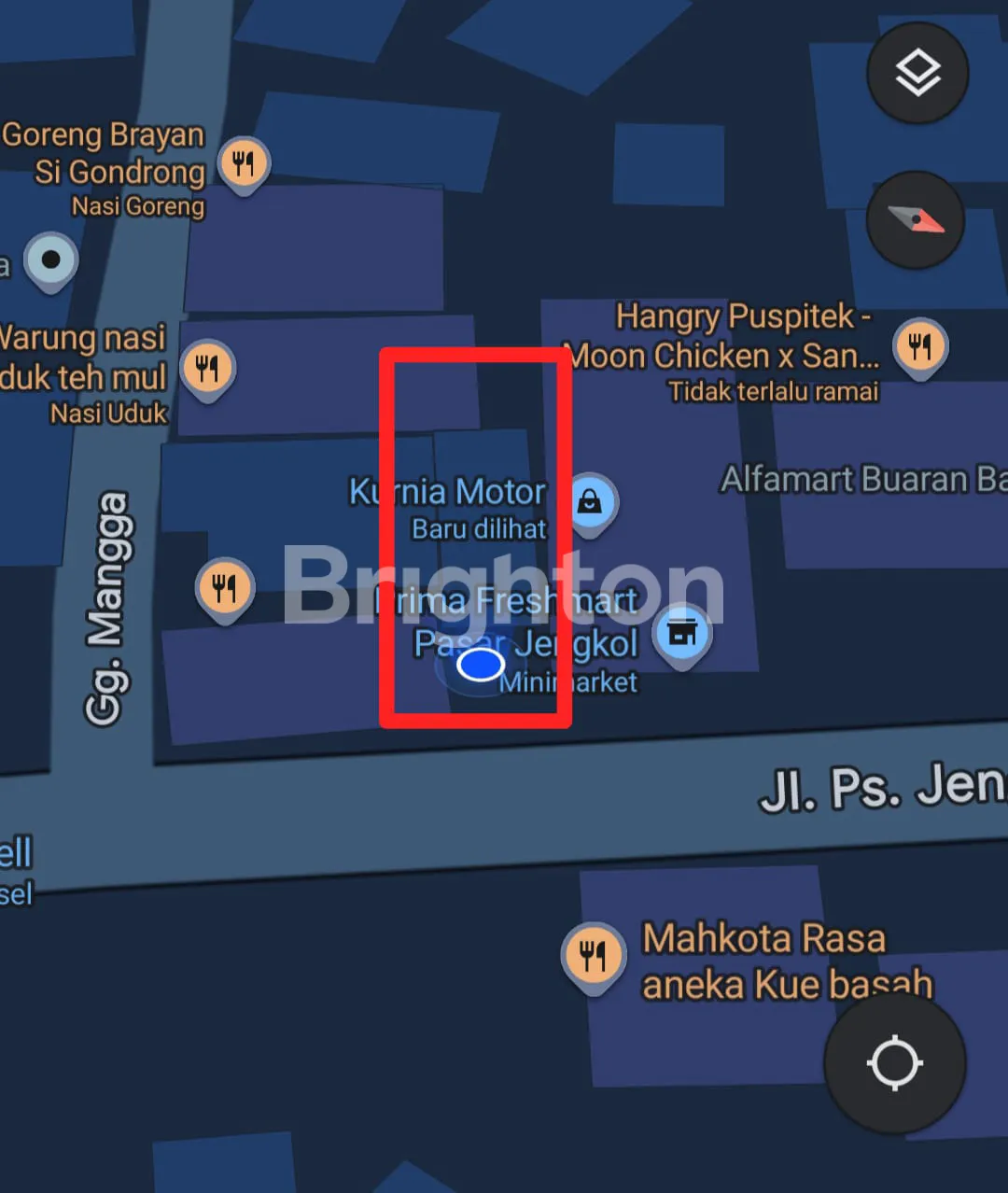Select Warung nasi uduk teh mul pin
This screenshot has width=1008, height=1193.
tap(207, 367)
